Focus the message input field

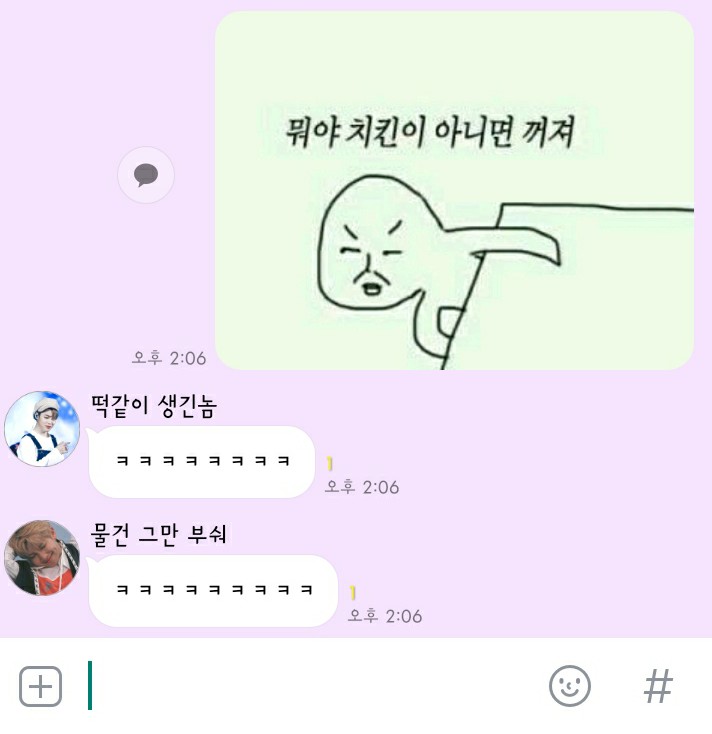tap(310, 686)
